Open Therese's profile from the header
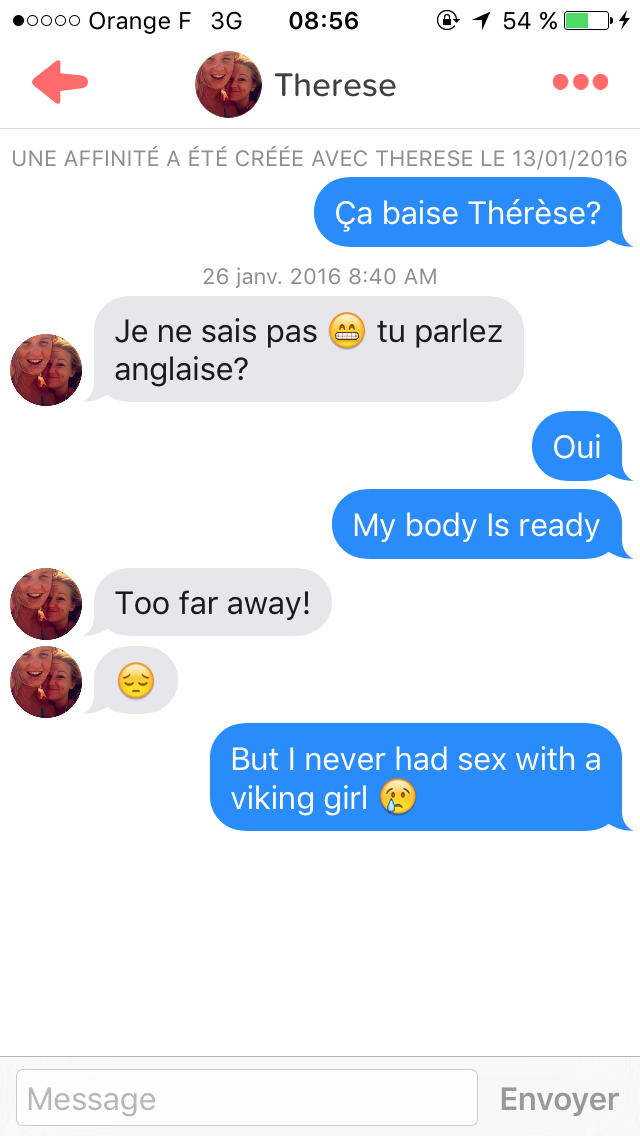Viewport: 640px width, 1136px height. click(x=295, y=85)
